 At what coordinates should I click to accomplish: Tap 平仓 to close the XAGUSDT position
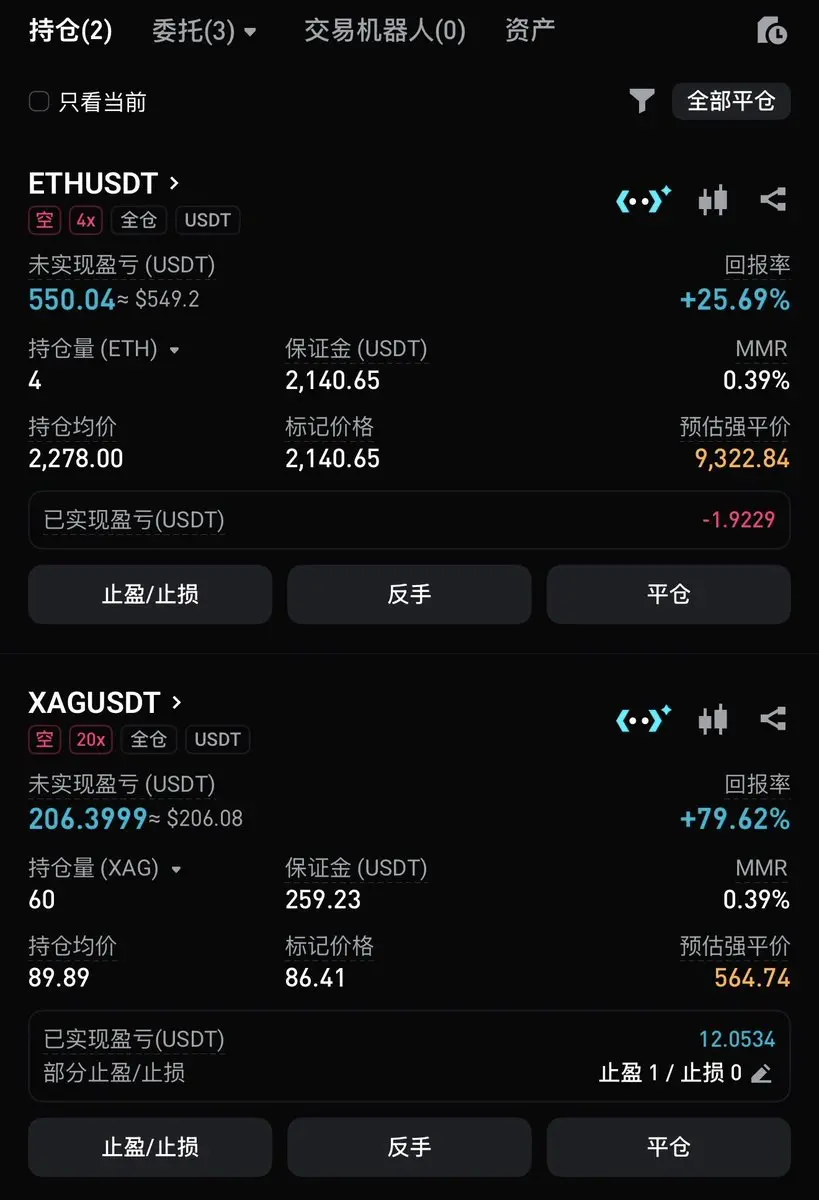668,1147
